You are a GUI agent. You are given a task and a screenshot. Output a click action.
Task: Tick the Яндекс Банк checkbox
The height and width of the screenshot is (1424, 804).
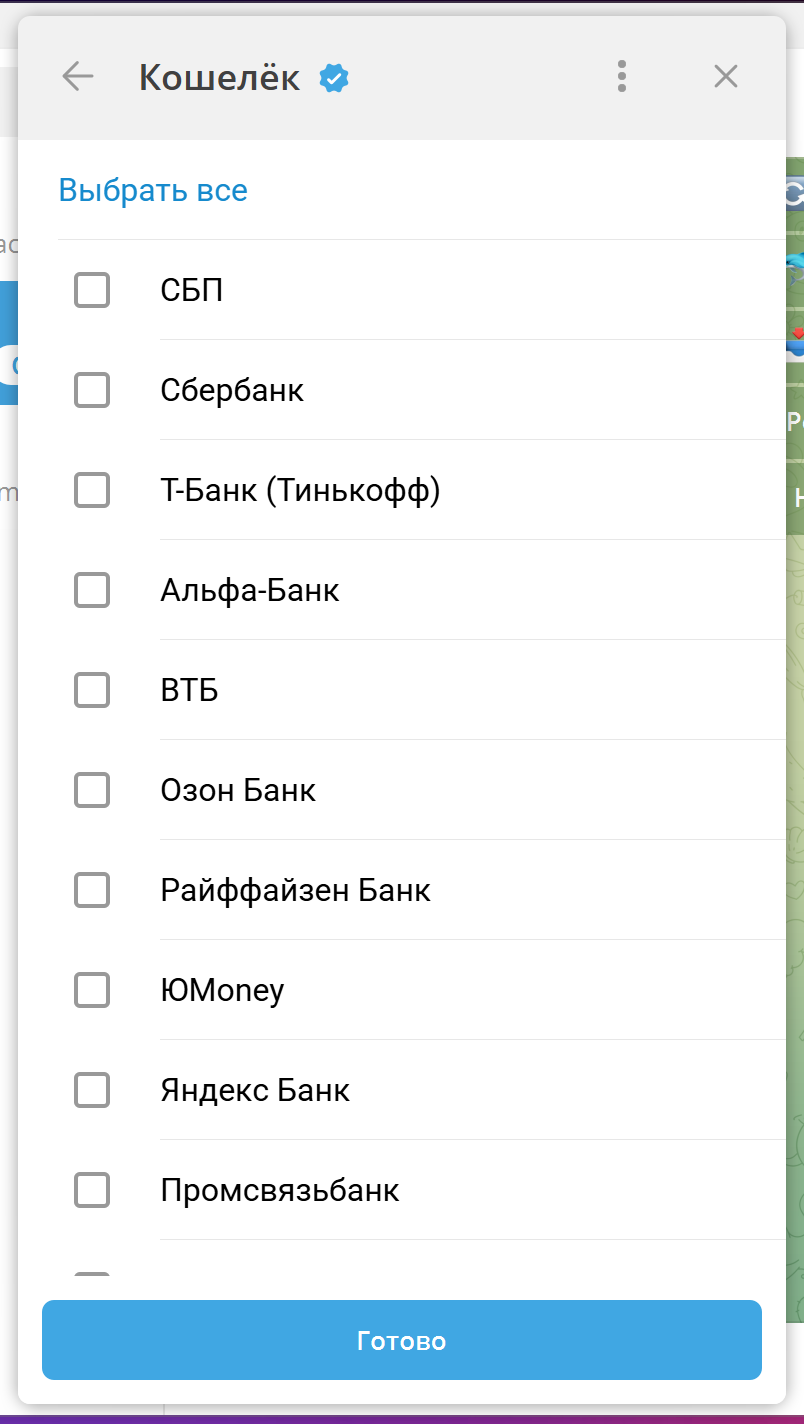click(92, 1090)
